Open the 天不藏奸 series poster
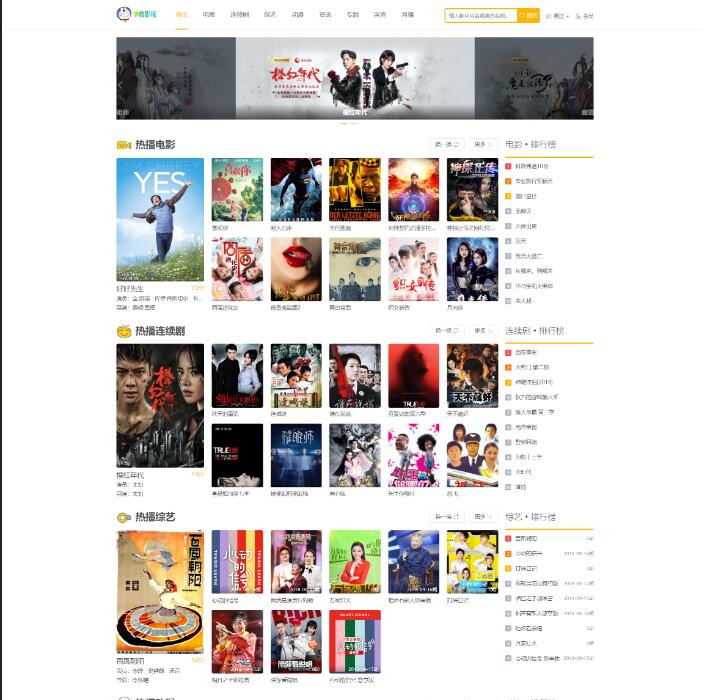This screenshot has height=700, width=703. 472,375
